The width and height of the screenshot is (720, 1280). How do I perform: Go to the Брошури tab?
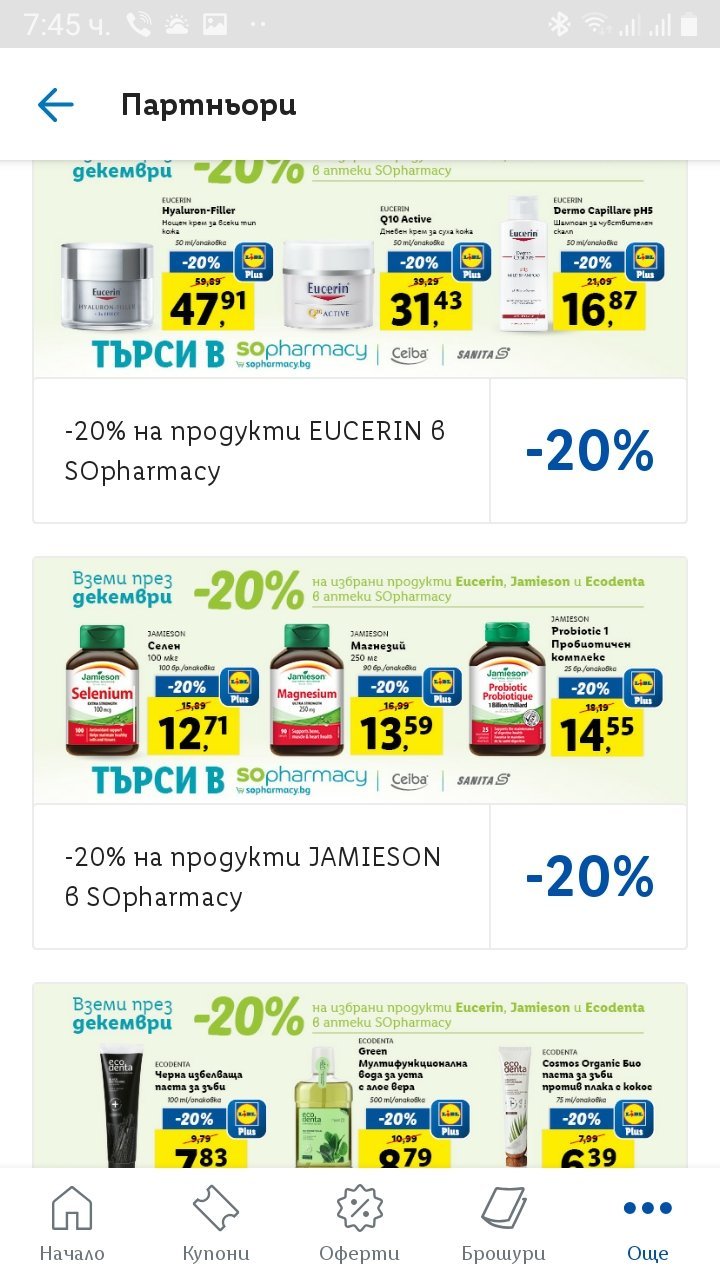point(504,1224)
